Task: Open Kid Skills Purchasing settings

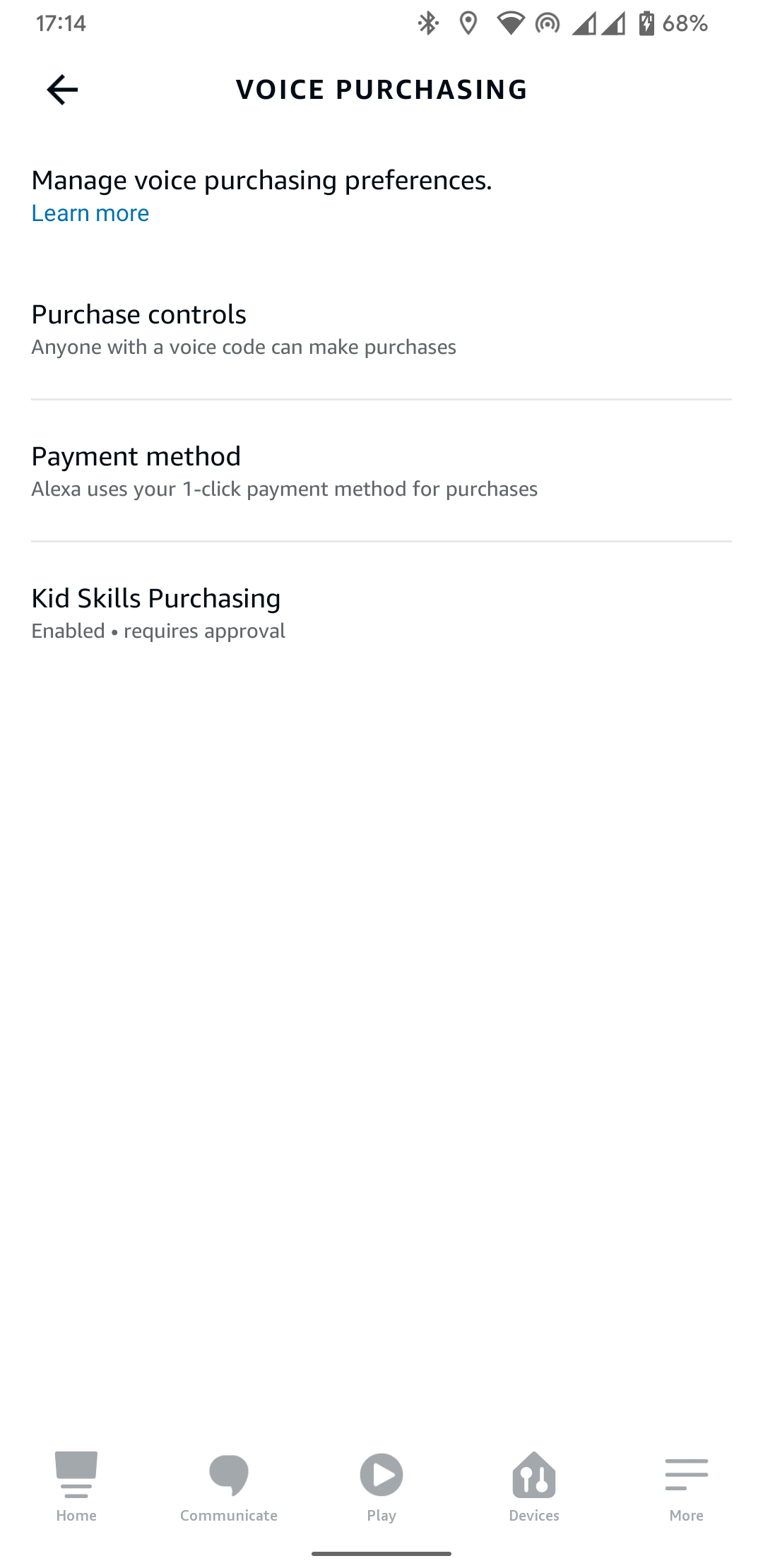Action: (x=381, y=613)
